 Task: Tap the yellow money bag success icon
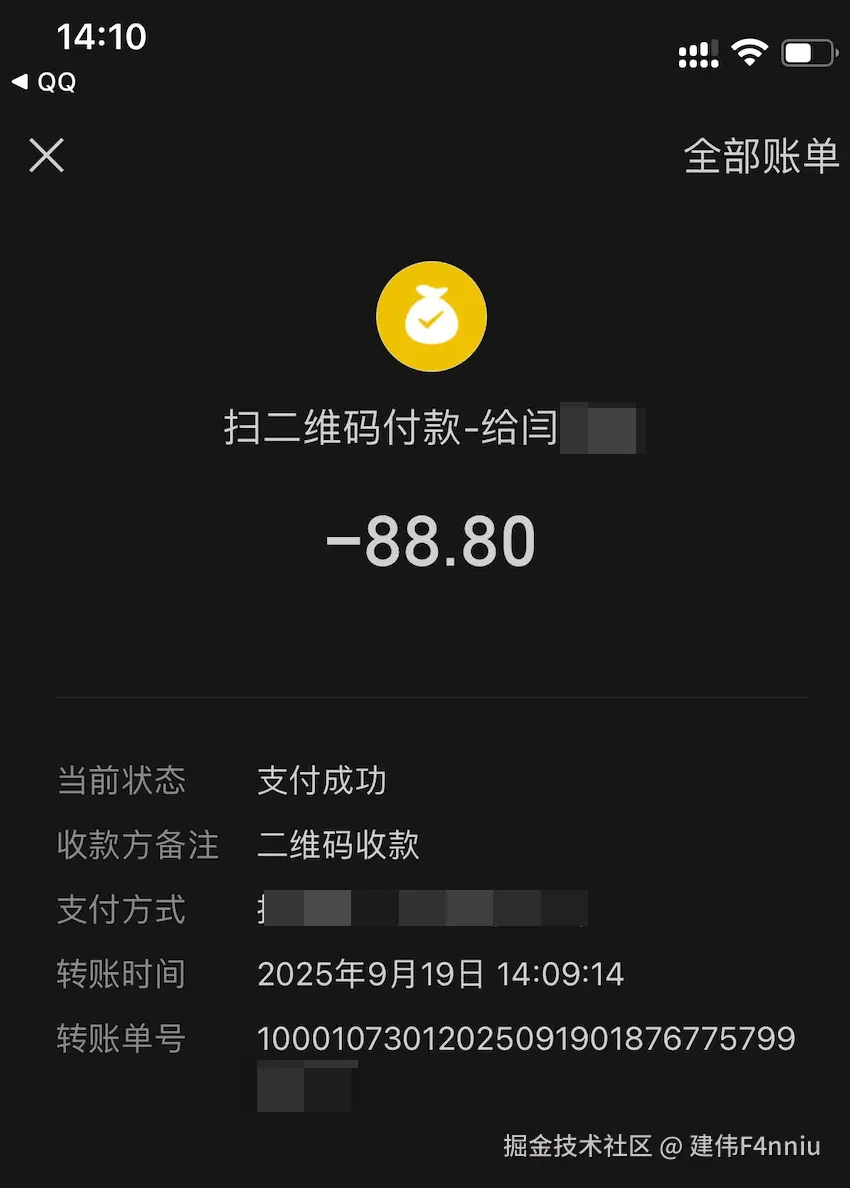(x=431, y=316)
